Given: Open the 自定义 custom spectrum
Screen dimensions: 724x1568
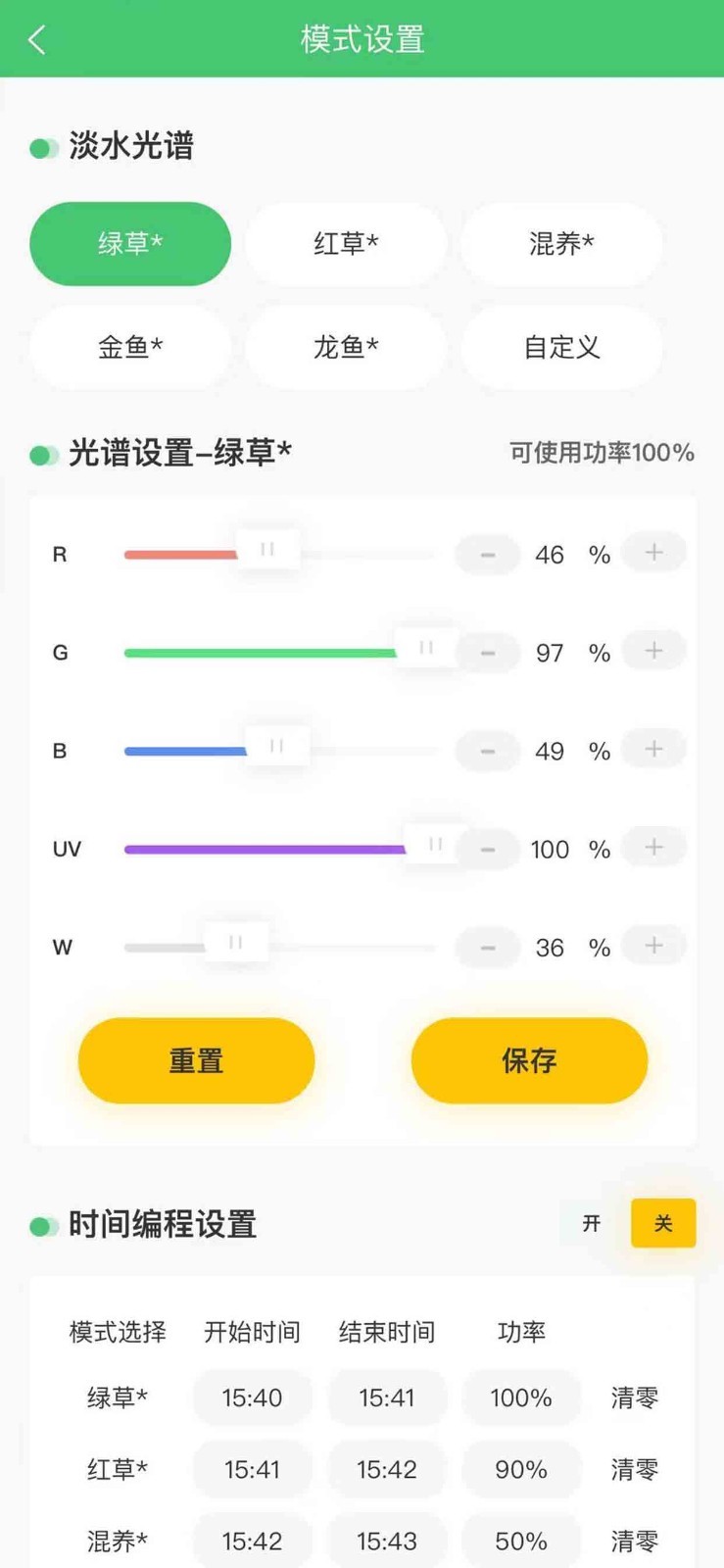Looking at the screenshot, I should (561, 347).
